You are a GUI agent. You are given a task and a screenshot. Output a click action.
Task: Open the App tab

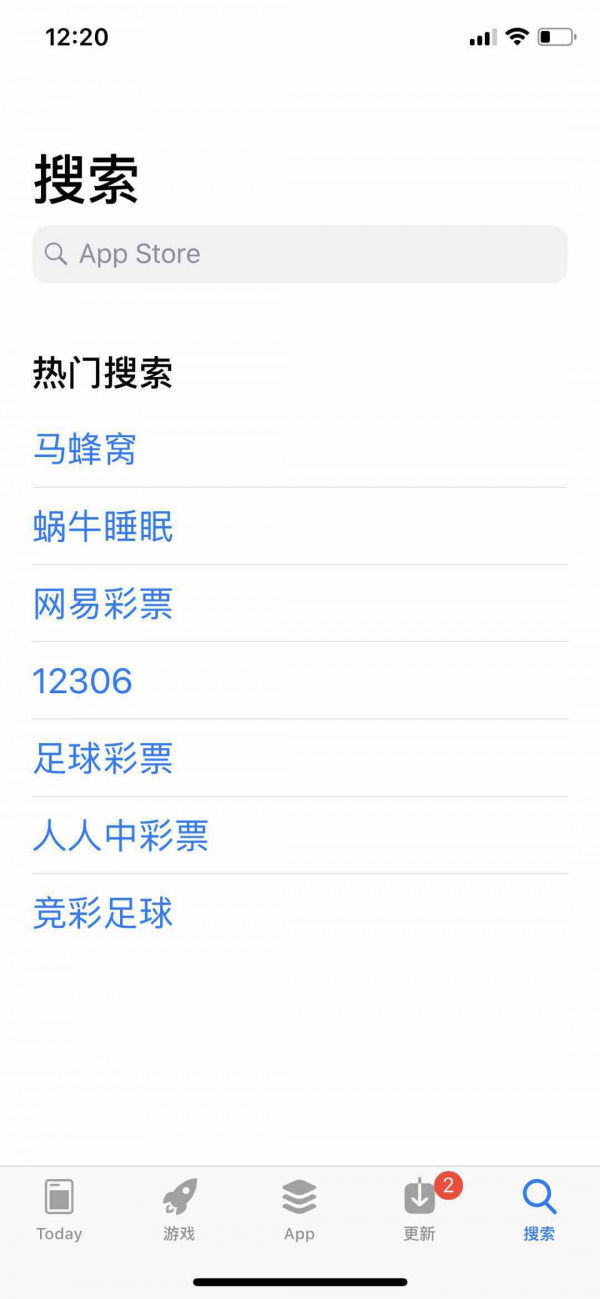(x=299, y=1209)
